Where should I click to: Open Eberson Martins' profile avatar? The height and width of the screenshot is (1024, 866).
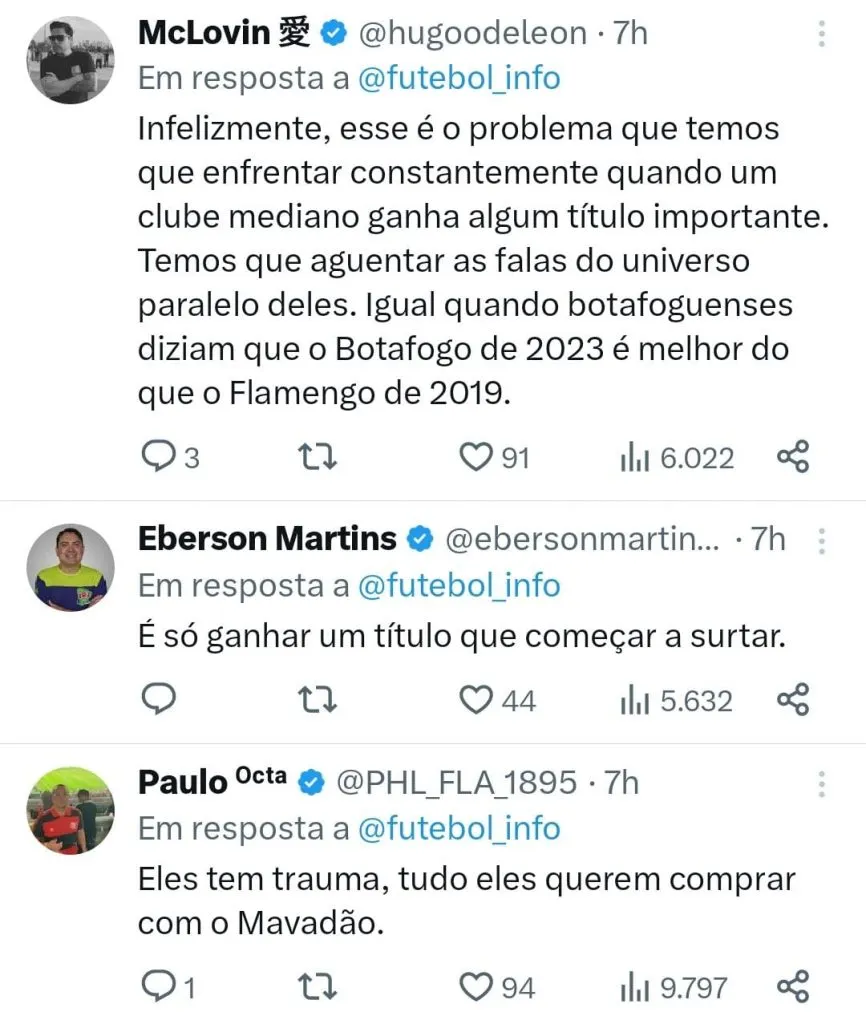pyautogui.click(x=67, y=567)
